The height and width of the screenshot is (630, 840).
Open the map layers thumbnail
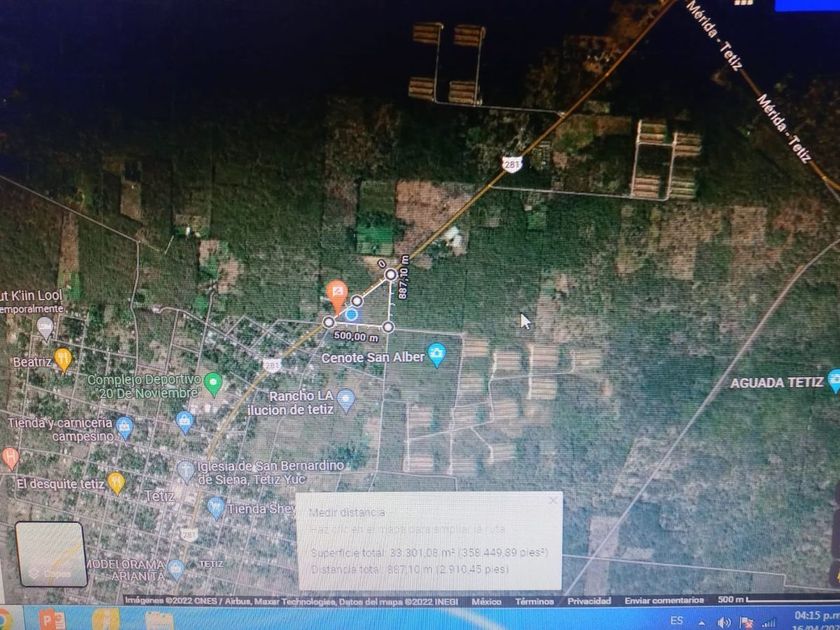click(x=52, y=554)
